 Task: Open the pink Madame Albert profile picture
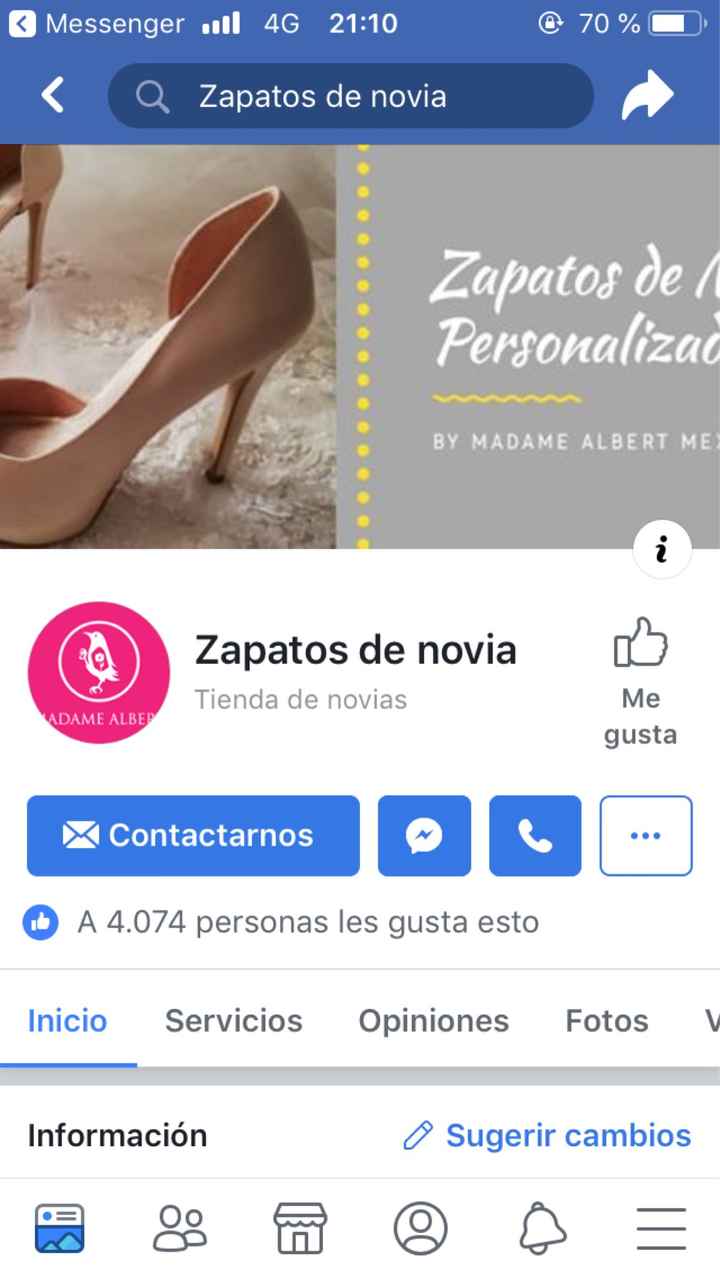98,672
